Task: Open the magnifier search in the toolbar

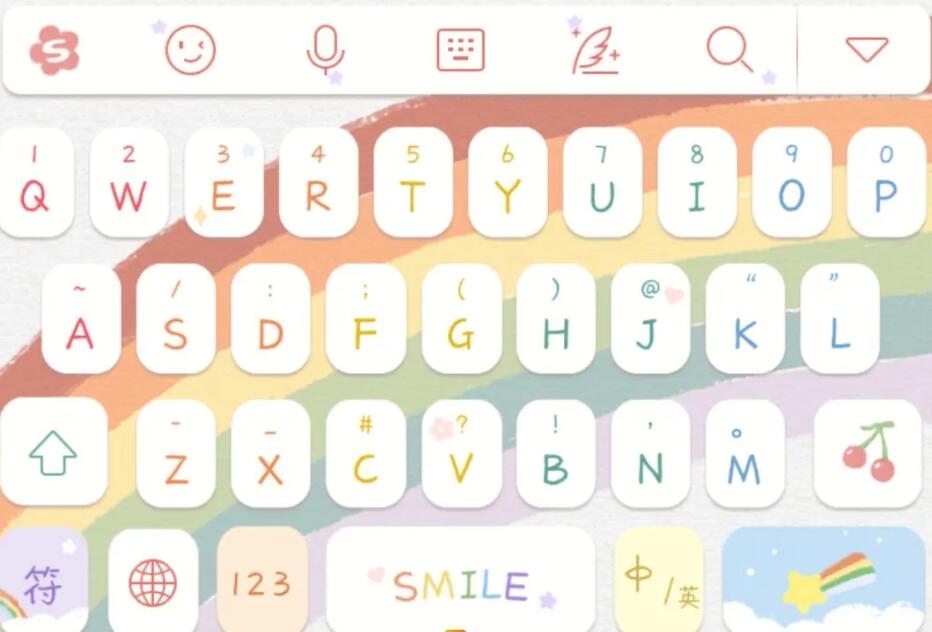Action: (x=729, y=49)
